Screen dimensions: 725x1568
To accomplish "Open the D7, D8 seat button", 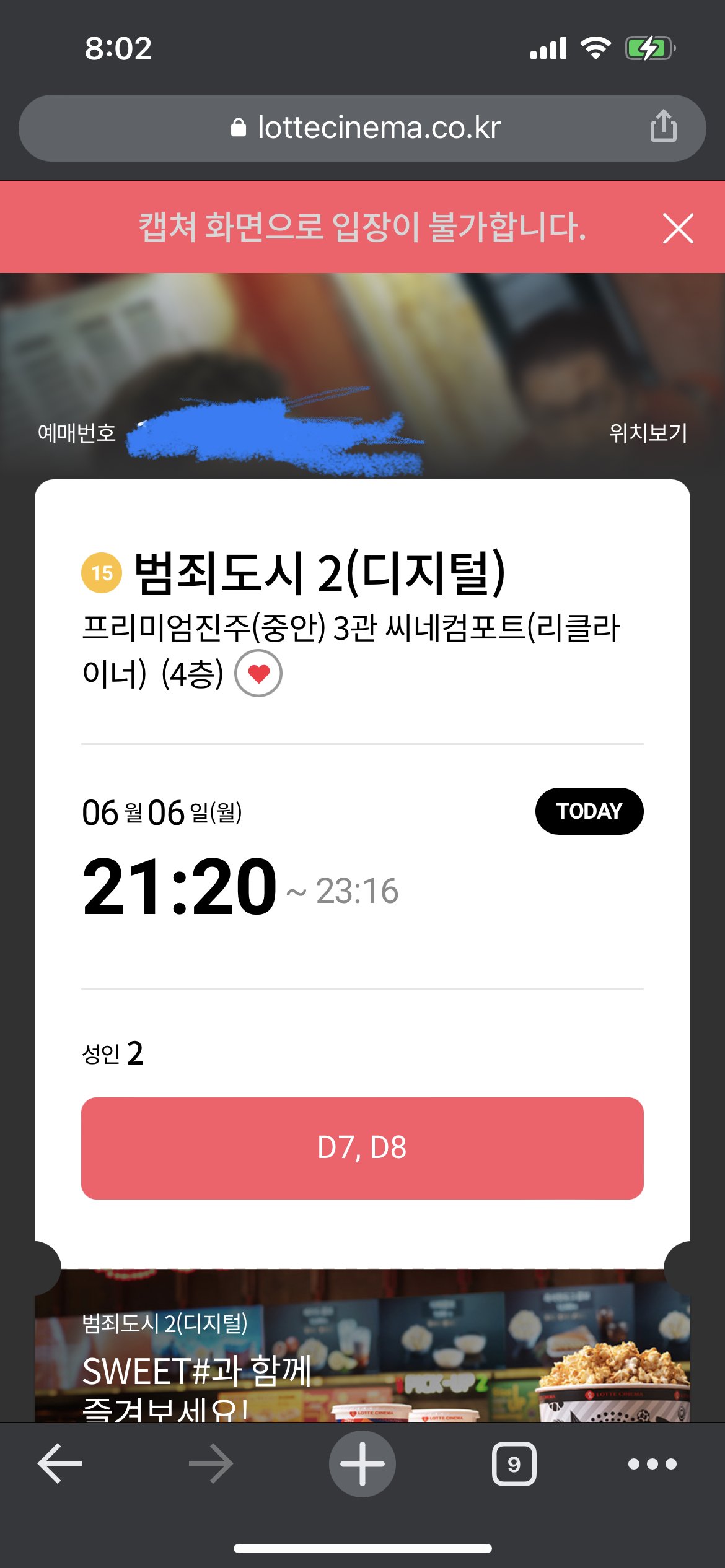I will click(362, 1148).
